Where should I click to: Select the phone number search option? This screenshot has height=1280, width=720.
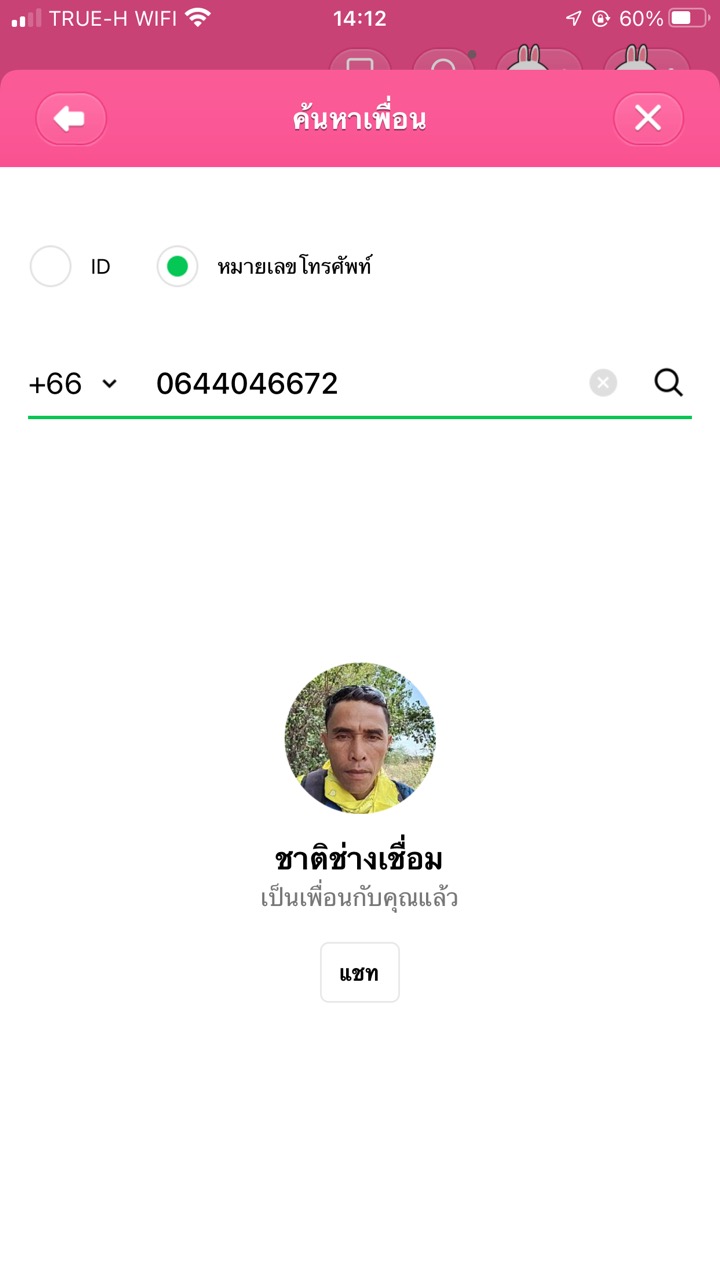coord(177,267)
